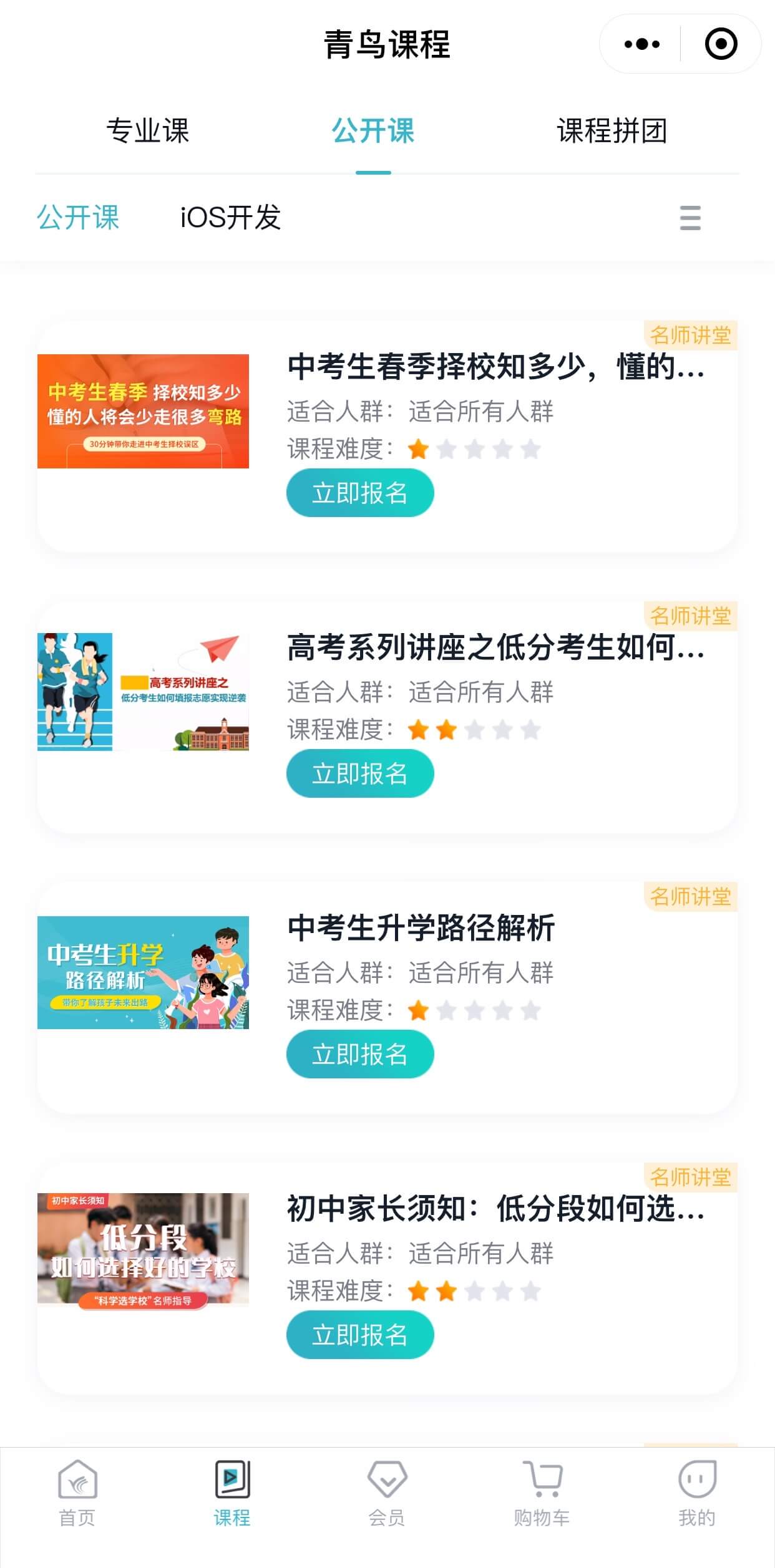Select the 课程 bottom tab

tap(232, 1494)
